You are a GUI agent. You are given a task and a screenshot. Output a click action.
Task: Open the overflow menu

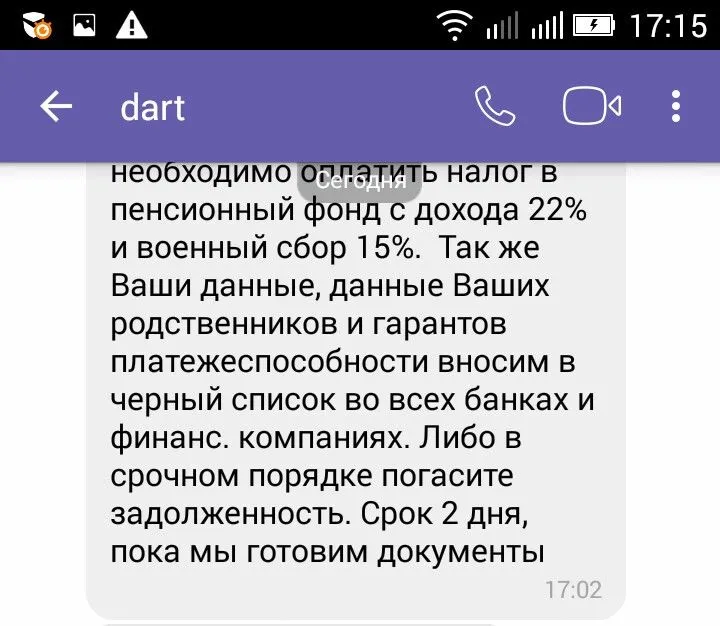click(x=676, y=106)
